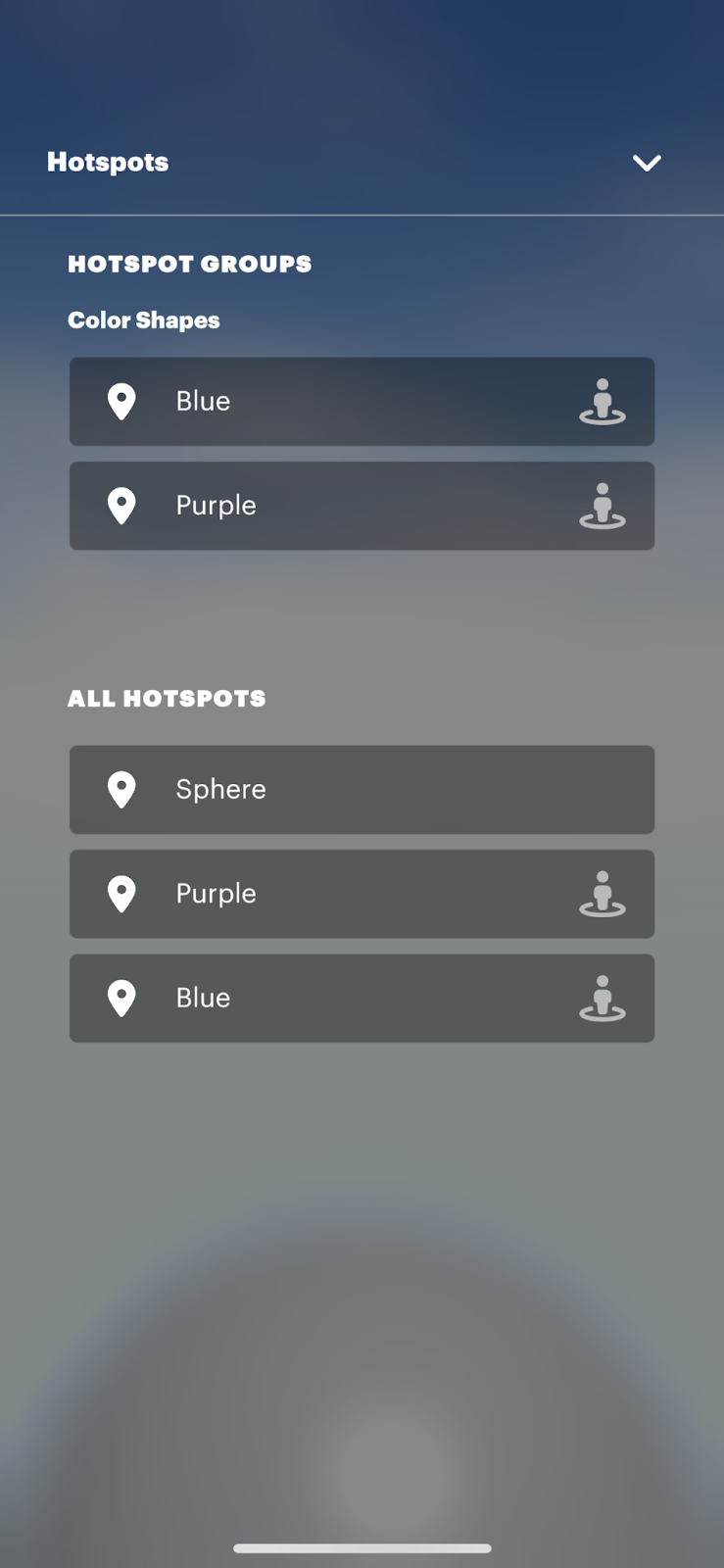Collapse the Hotspots panel chevron

pos(647,163)
